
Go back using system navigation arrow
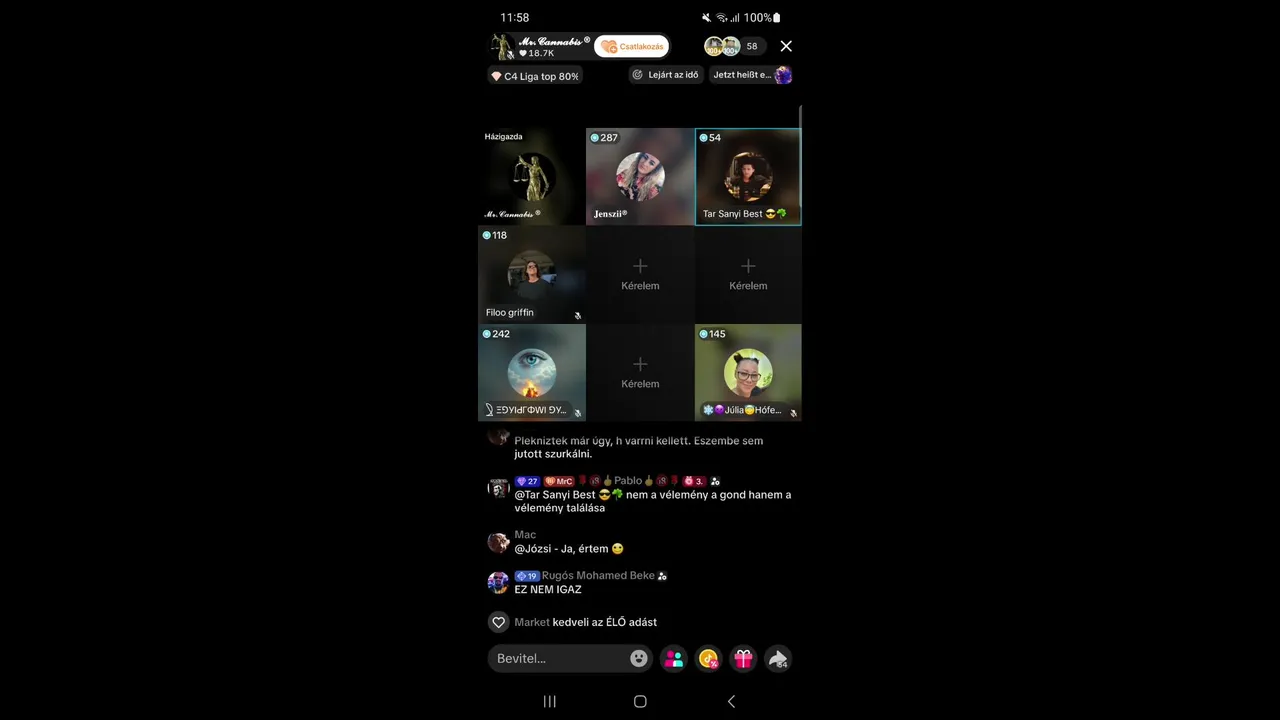pyautogui.click(x=731, y=702)
